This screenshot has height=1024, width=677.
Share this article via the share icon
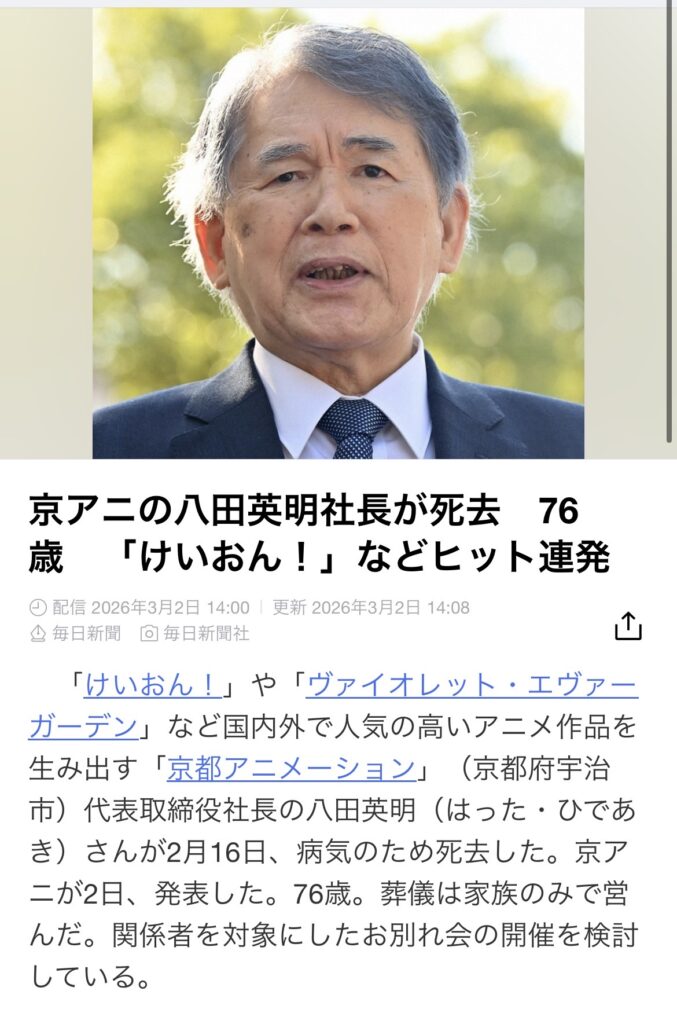click(x=627, y=627)
